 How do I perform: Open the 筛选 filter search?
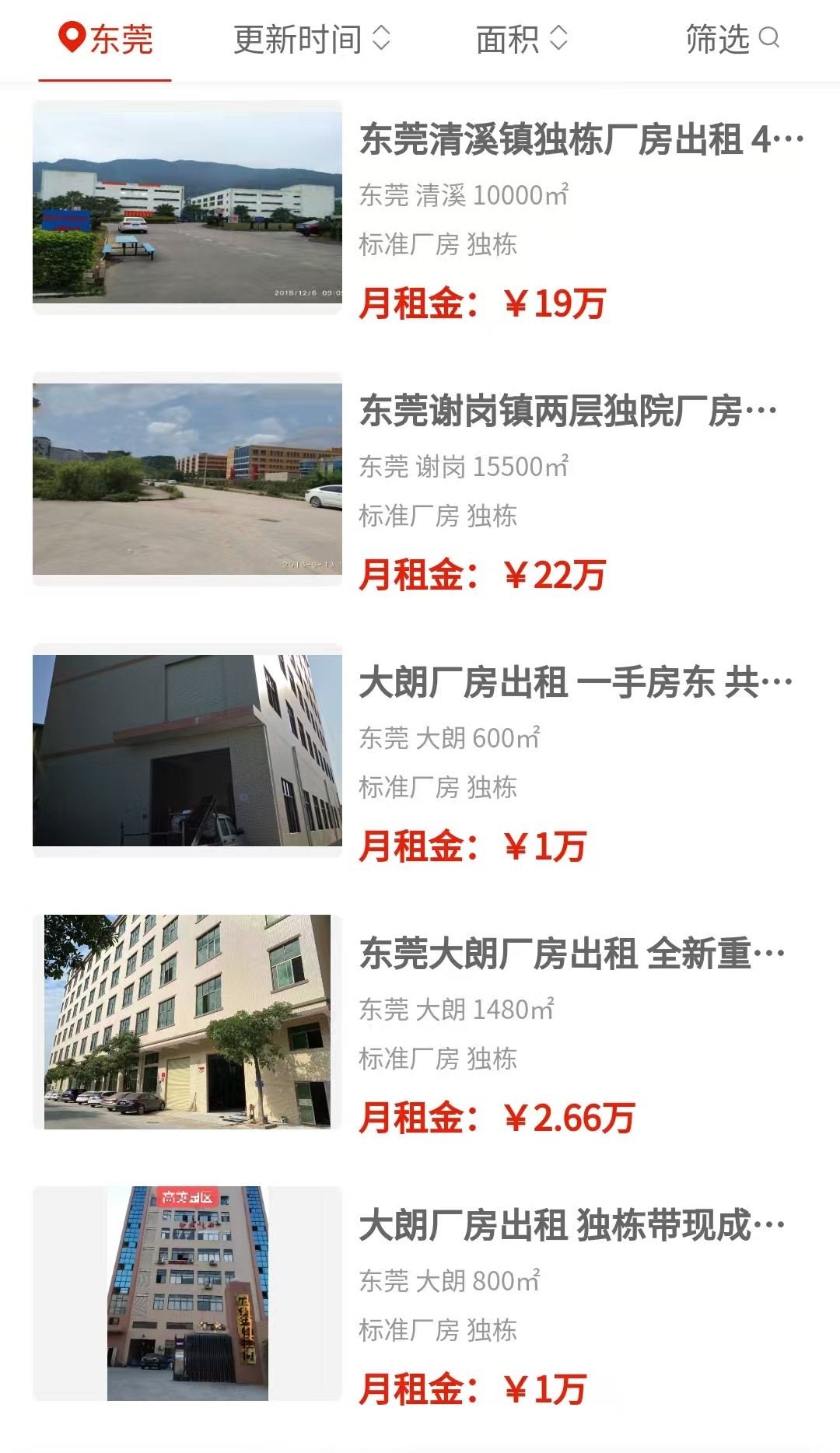(732, 39)
